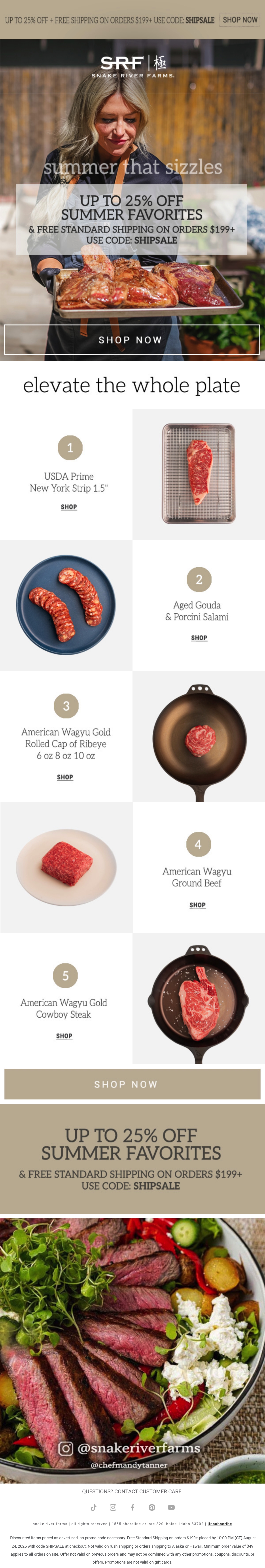Unsubscribe from these emails
Viewport: 265px width, 1568px height.
[220, 1524]
